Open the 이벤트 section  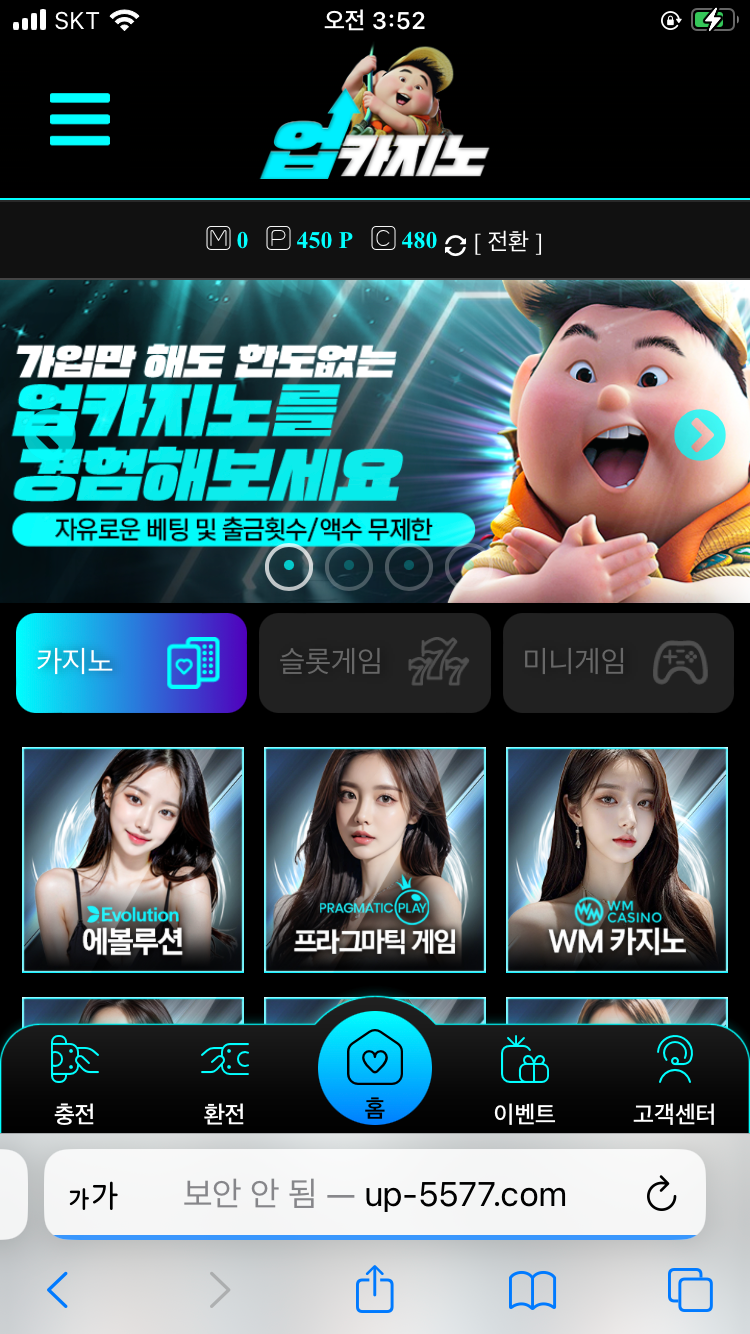point(525,1082)
